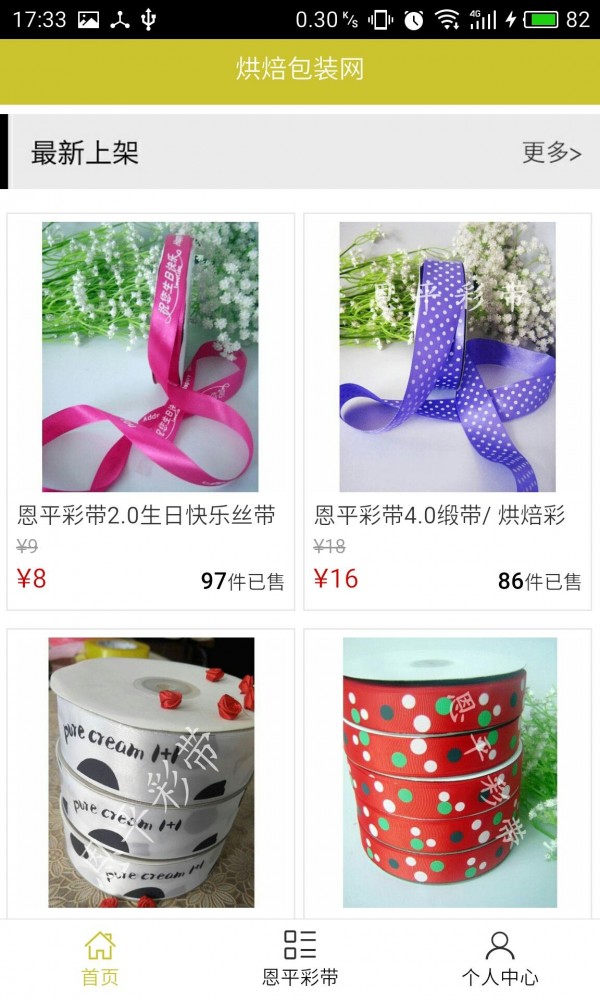The image size is (600, 1000).
Task: Open 更多 link in 最新上架 section
Action: point(552,152)
